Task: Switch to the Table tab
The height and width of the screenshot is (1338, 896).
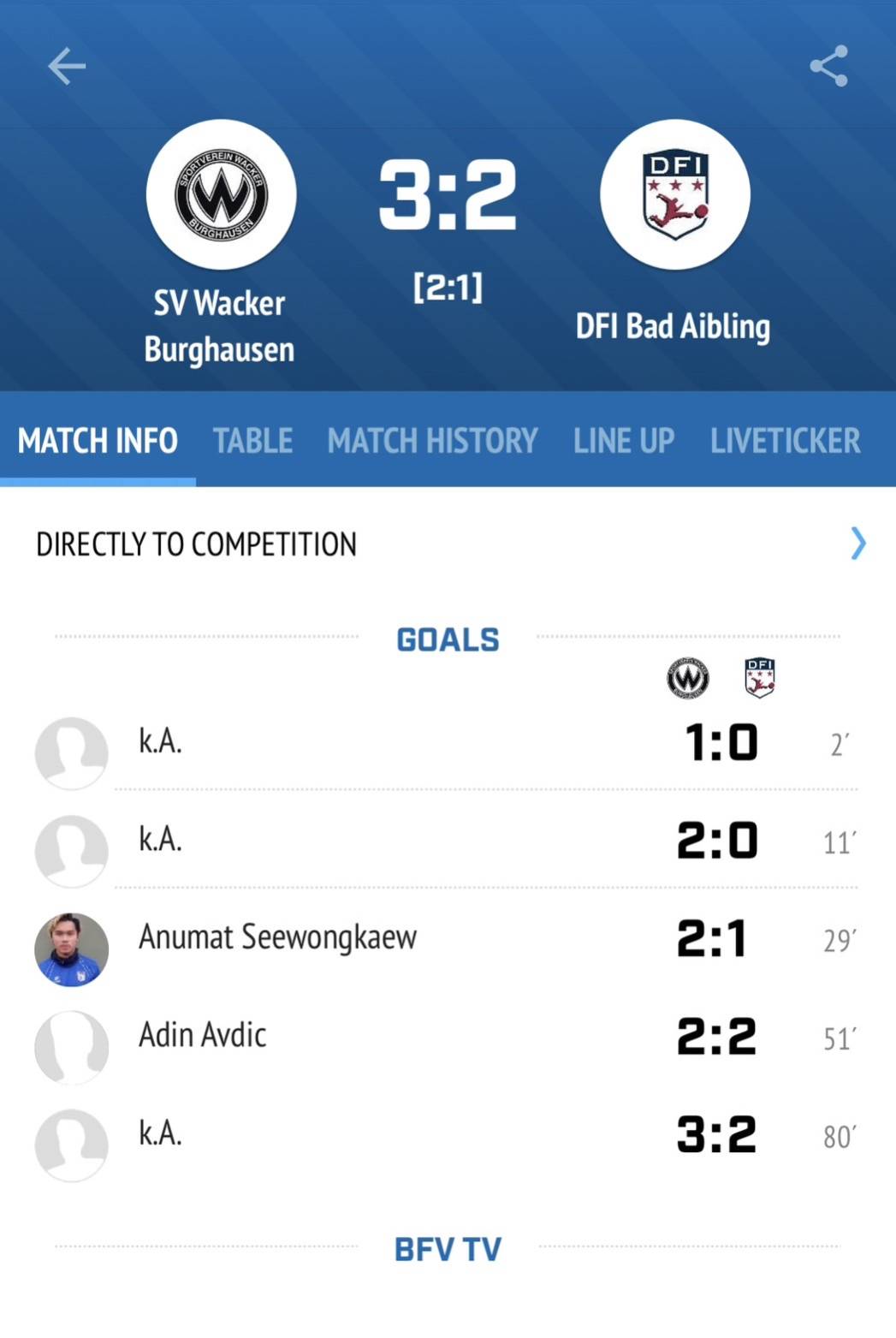Action: click(x=252, y=441)
